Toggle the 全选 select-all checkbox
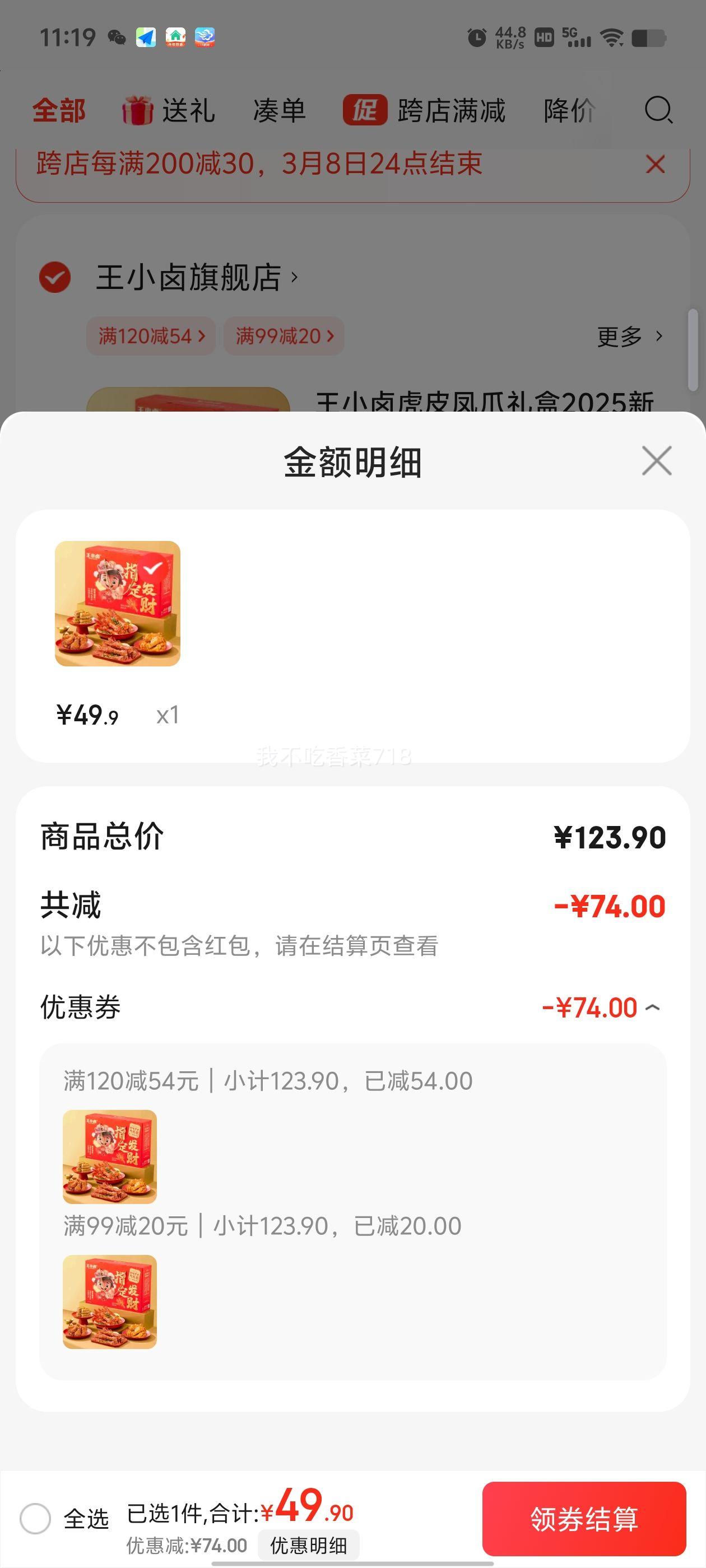This screenshot has height=1568, width=706. [35, 1518]
